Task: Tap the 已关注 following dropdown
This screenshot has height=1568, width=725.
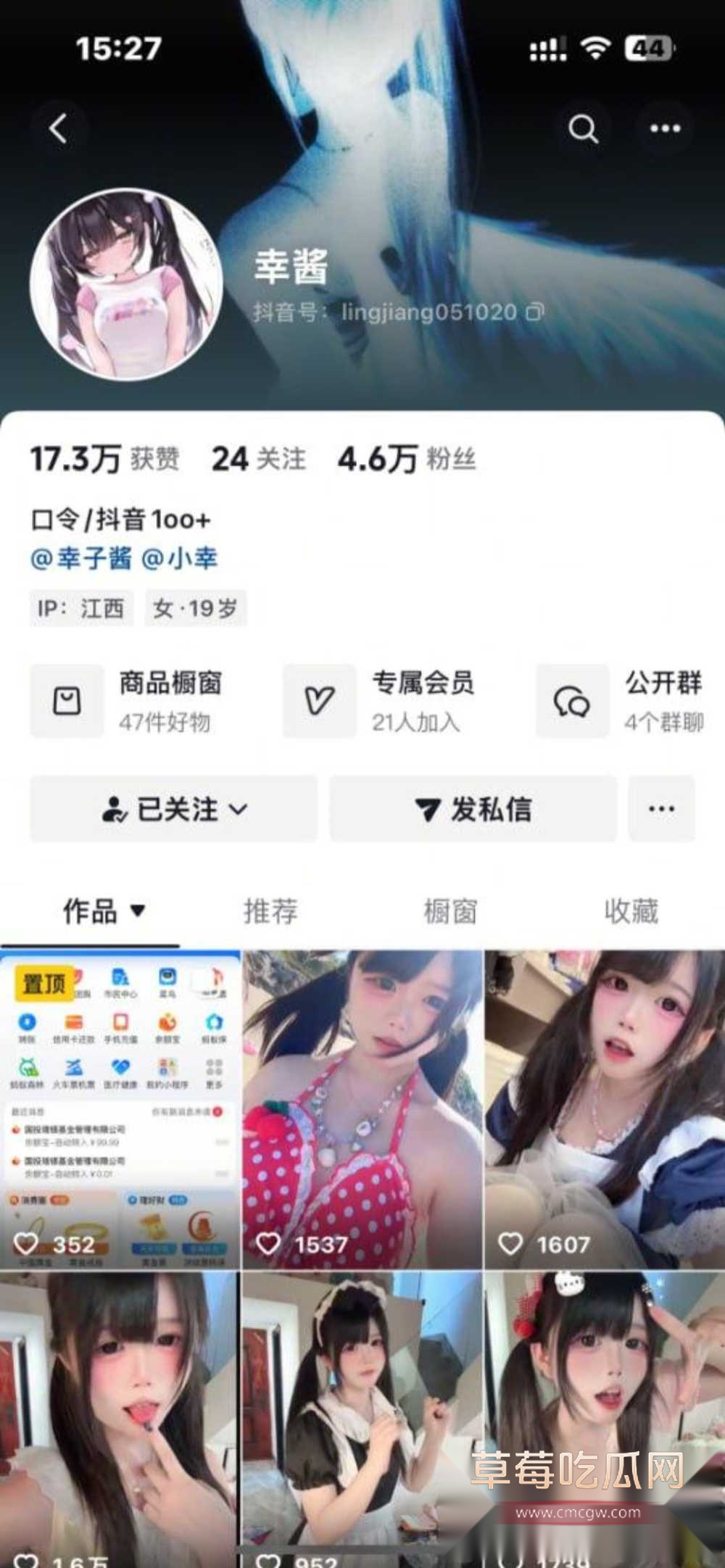Action: pos(174,809)
